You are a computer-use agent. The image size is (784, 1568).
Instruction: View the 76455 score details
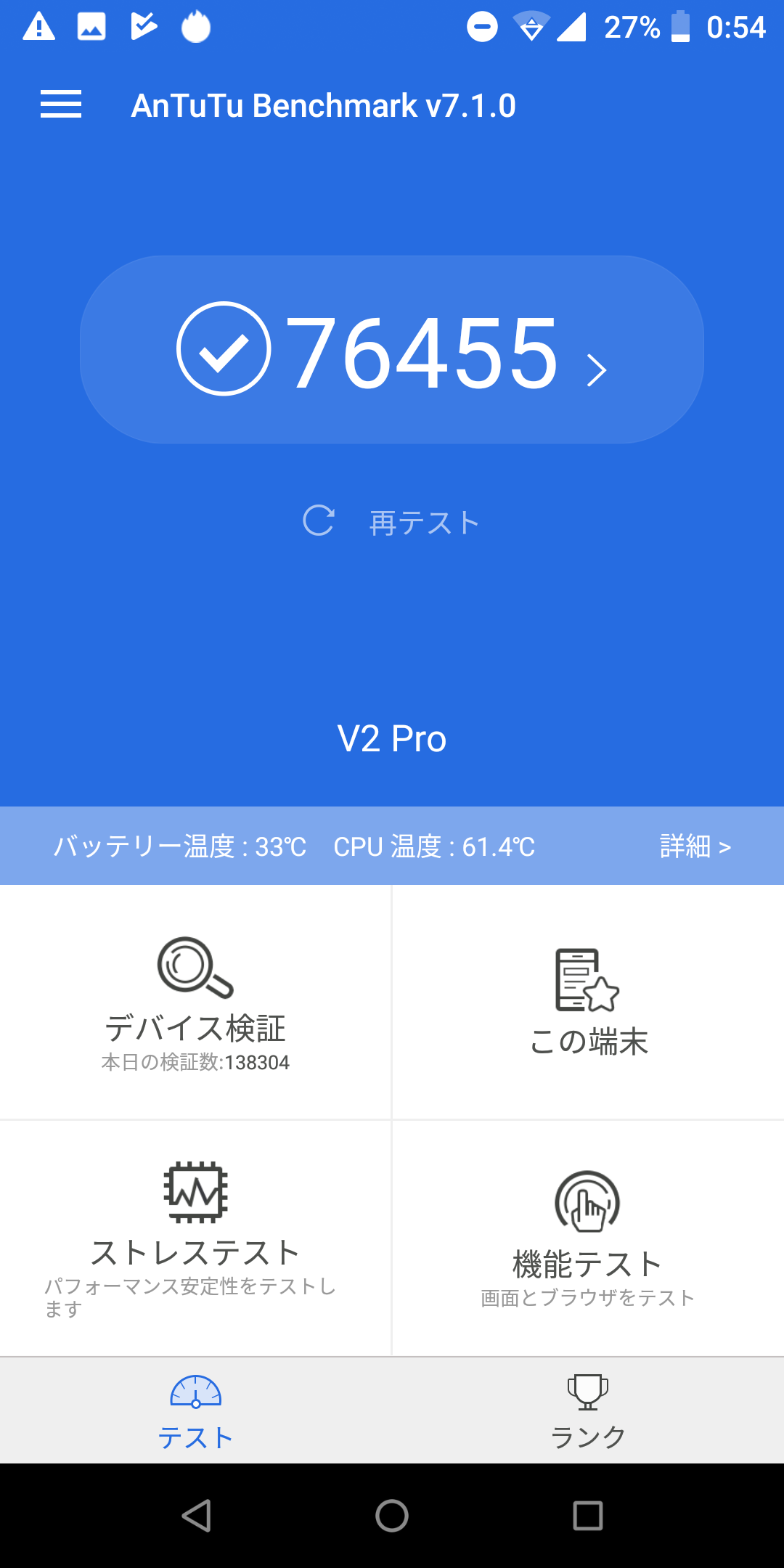click(x=392, y=349)
